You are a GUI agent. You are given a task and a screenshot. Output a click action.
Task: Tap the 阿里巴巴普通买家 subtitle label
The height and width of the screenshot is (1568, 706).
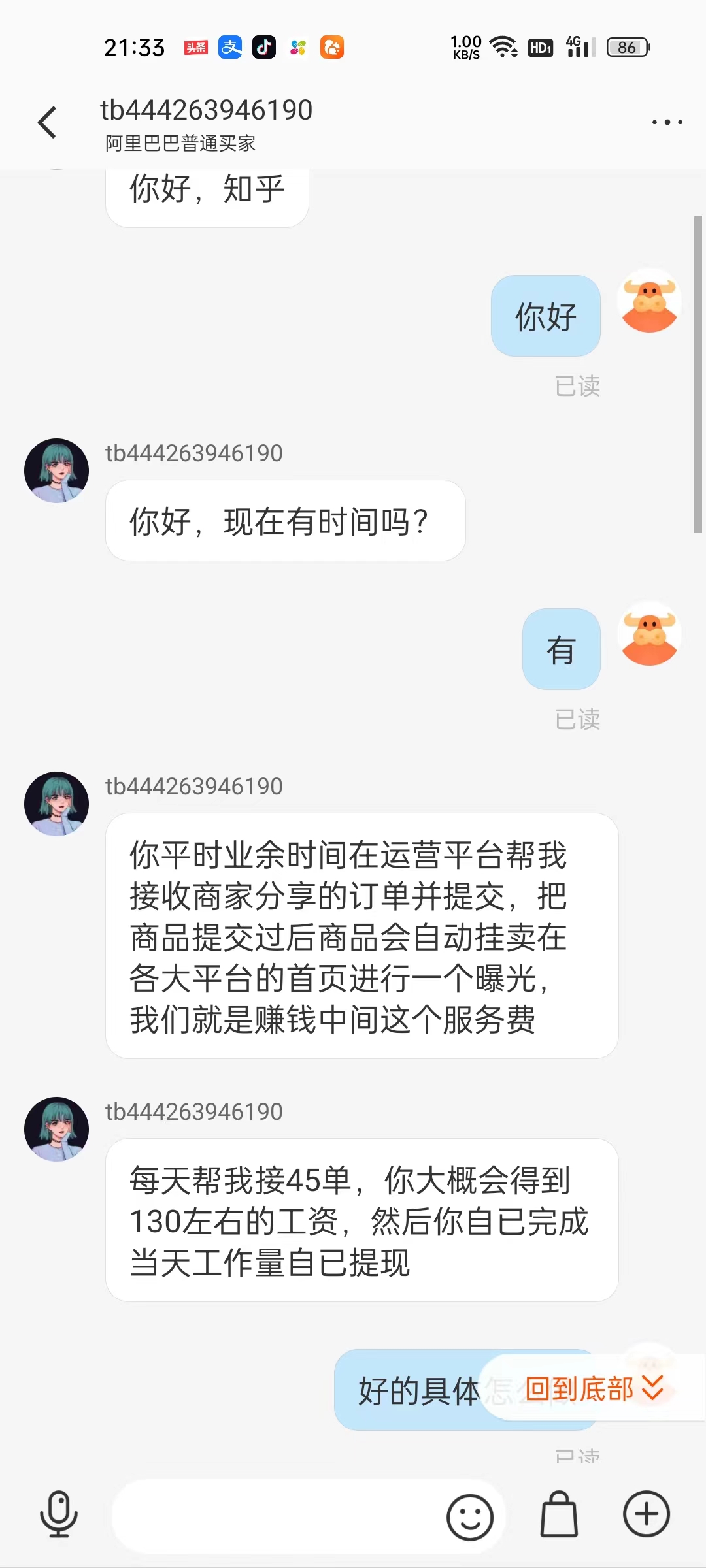[x=181, y=142]
